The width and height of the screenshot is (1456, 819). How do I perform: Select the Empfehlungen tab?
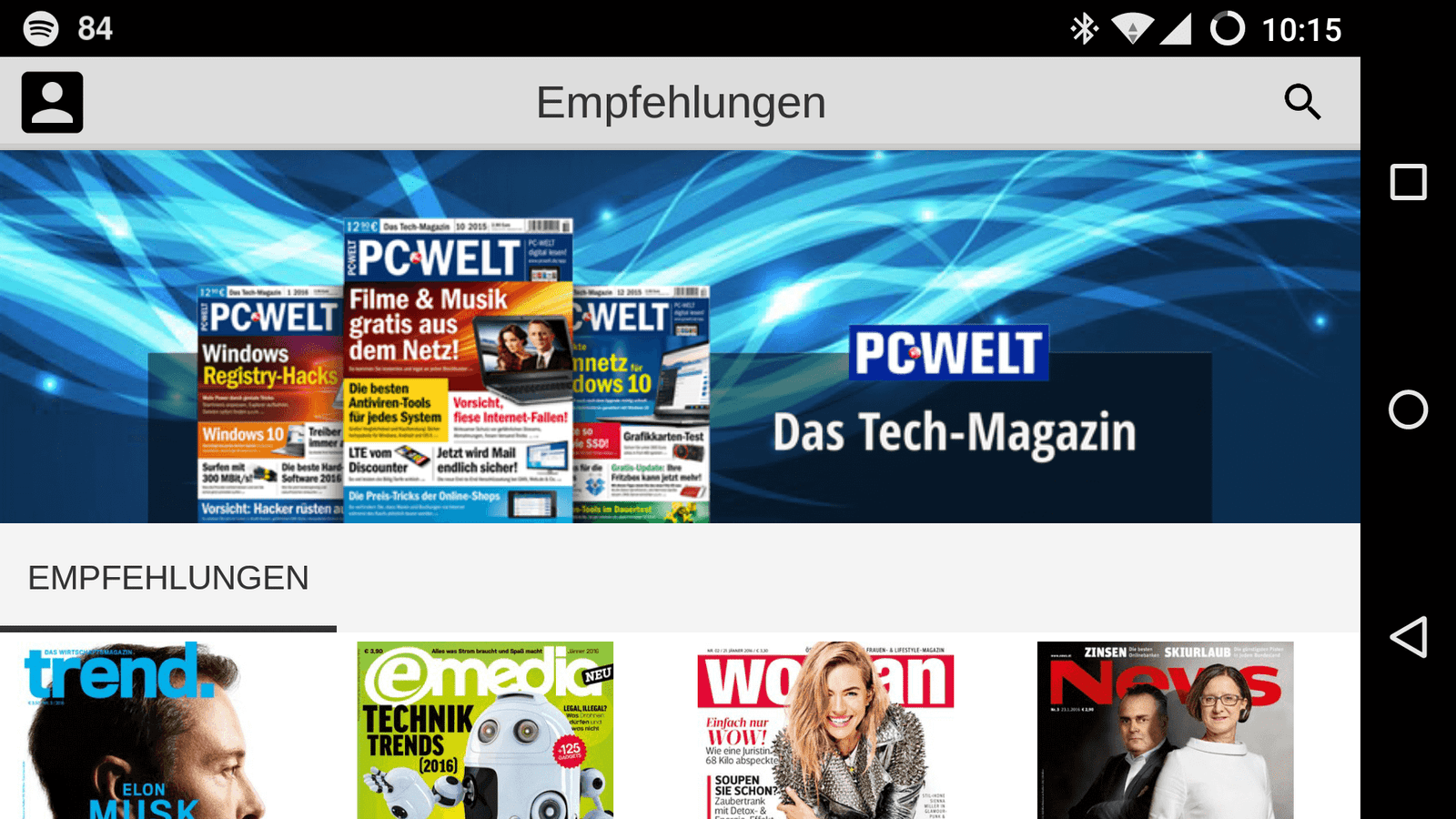pos(168,579)
